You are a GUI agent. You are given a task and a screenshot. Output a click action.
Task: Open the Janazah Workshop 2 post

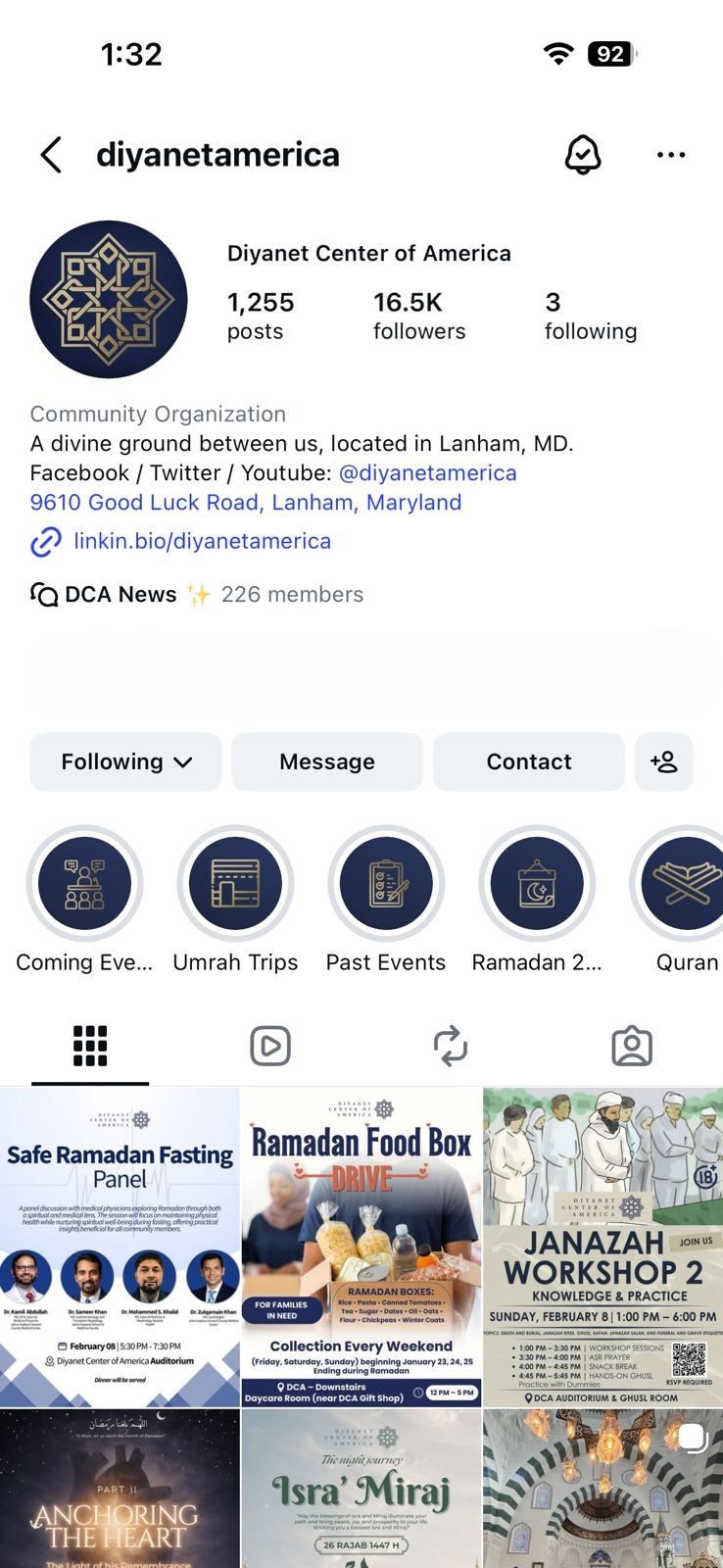coord(602,1247)
